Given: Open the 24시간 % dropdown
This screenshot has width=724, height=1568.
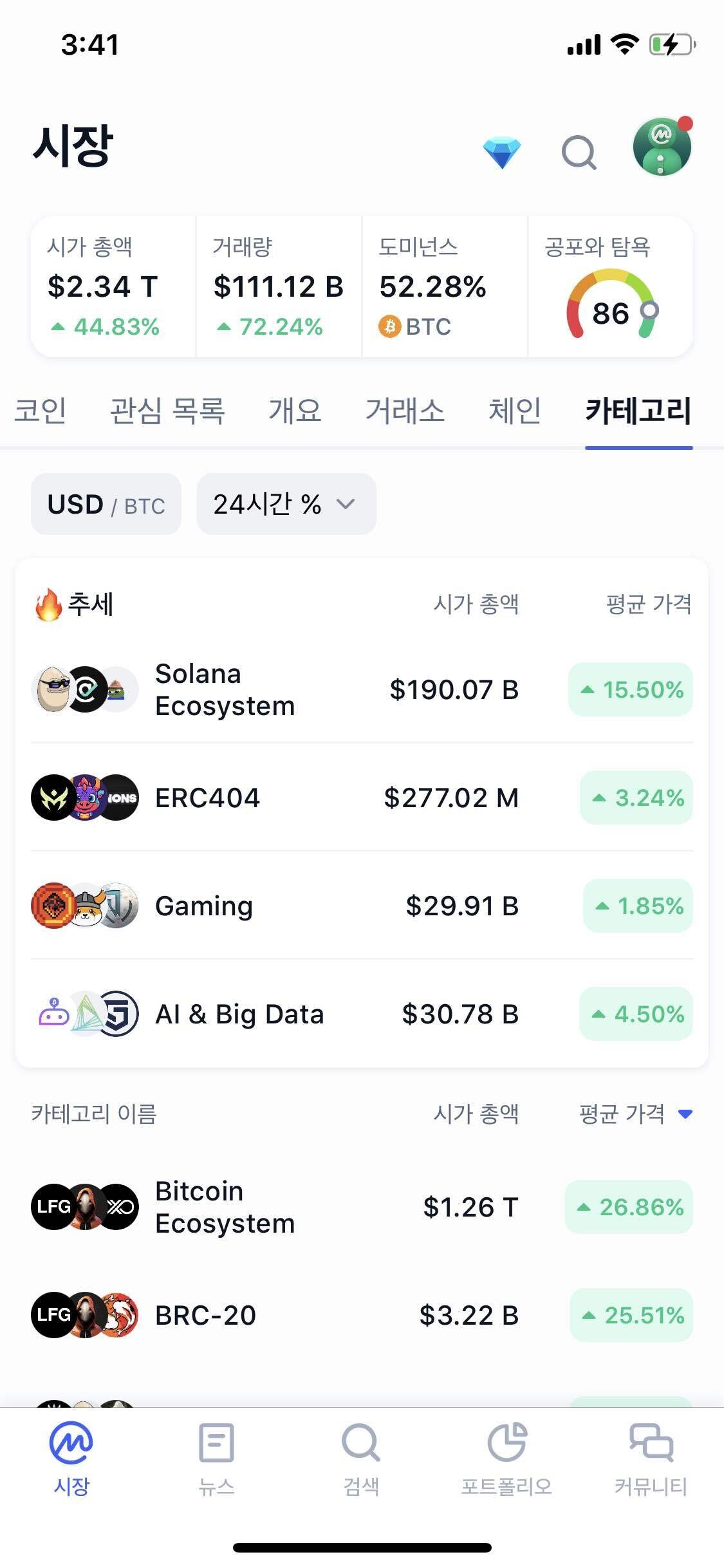Looking at the screenshot, I should click(285, 505).
